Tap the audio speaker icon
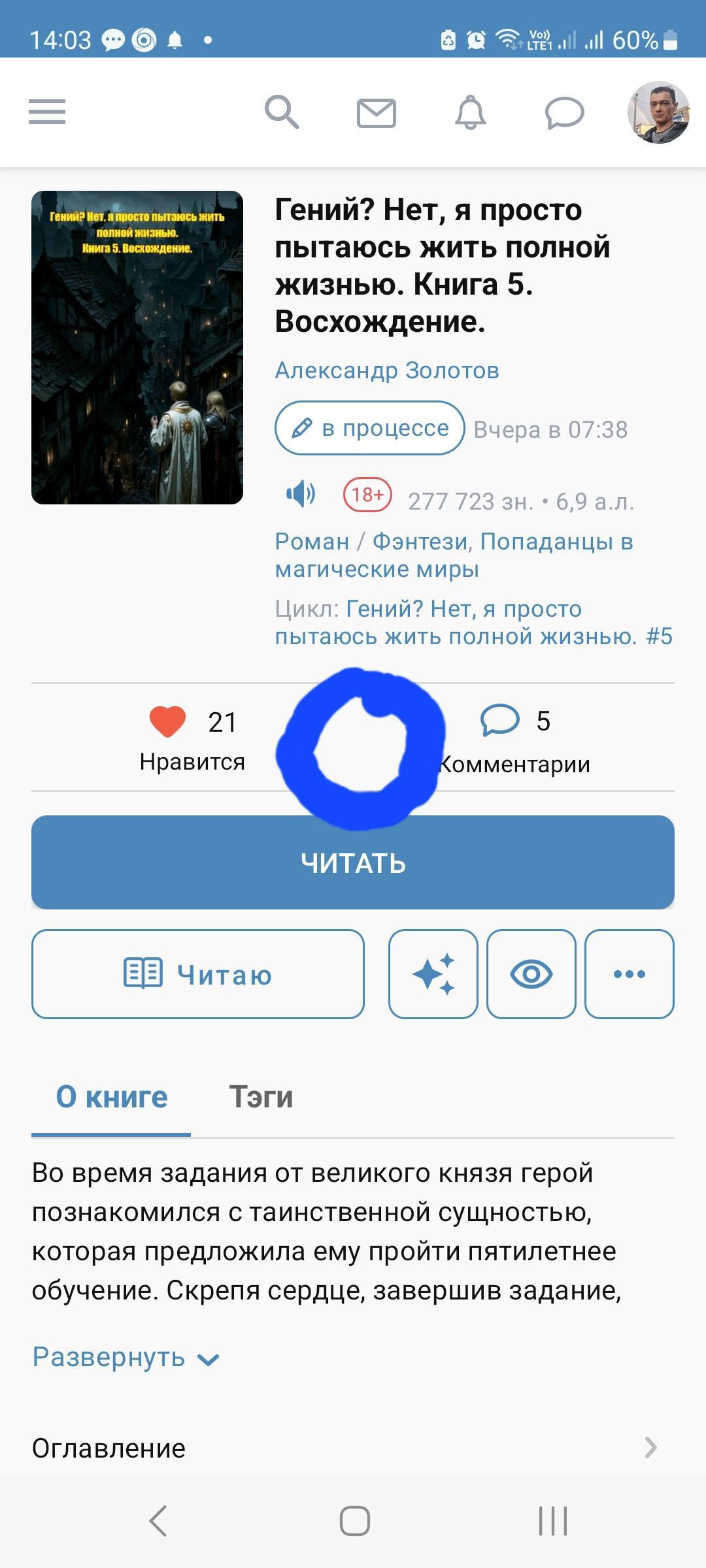This screenshot has width=706, height=1568. (301, 494)
